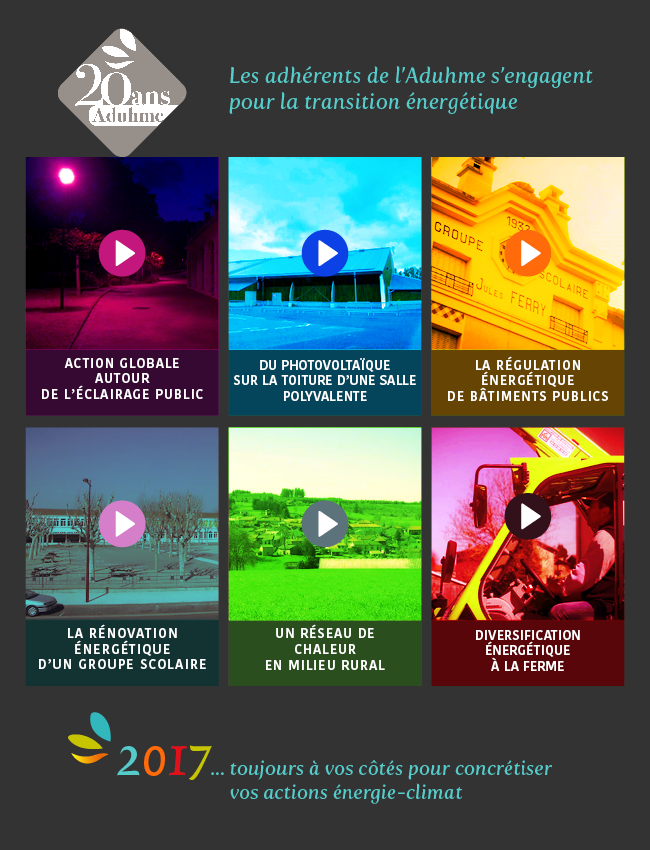The width and height of the screenshot is (650, 850).
Task: Play the photovoltaïque salle polyvalente video
Action: pyautogui.click(x=325, y=253)
